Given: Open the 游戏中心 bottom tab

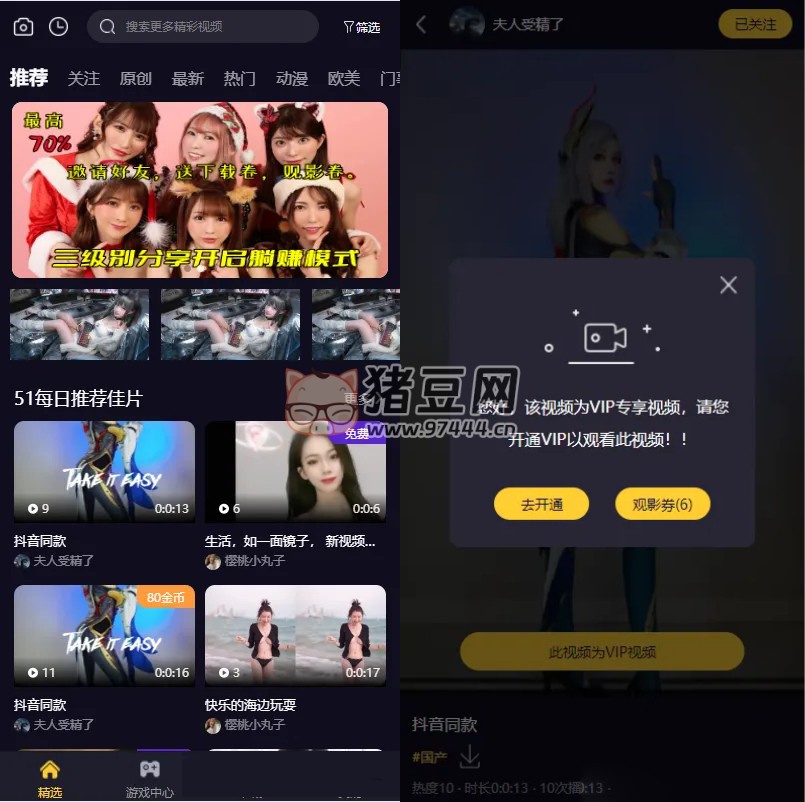Looking at the screenshot, I should [x=149, y=778].
